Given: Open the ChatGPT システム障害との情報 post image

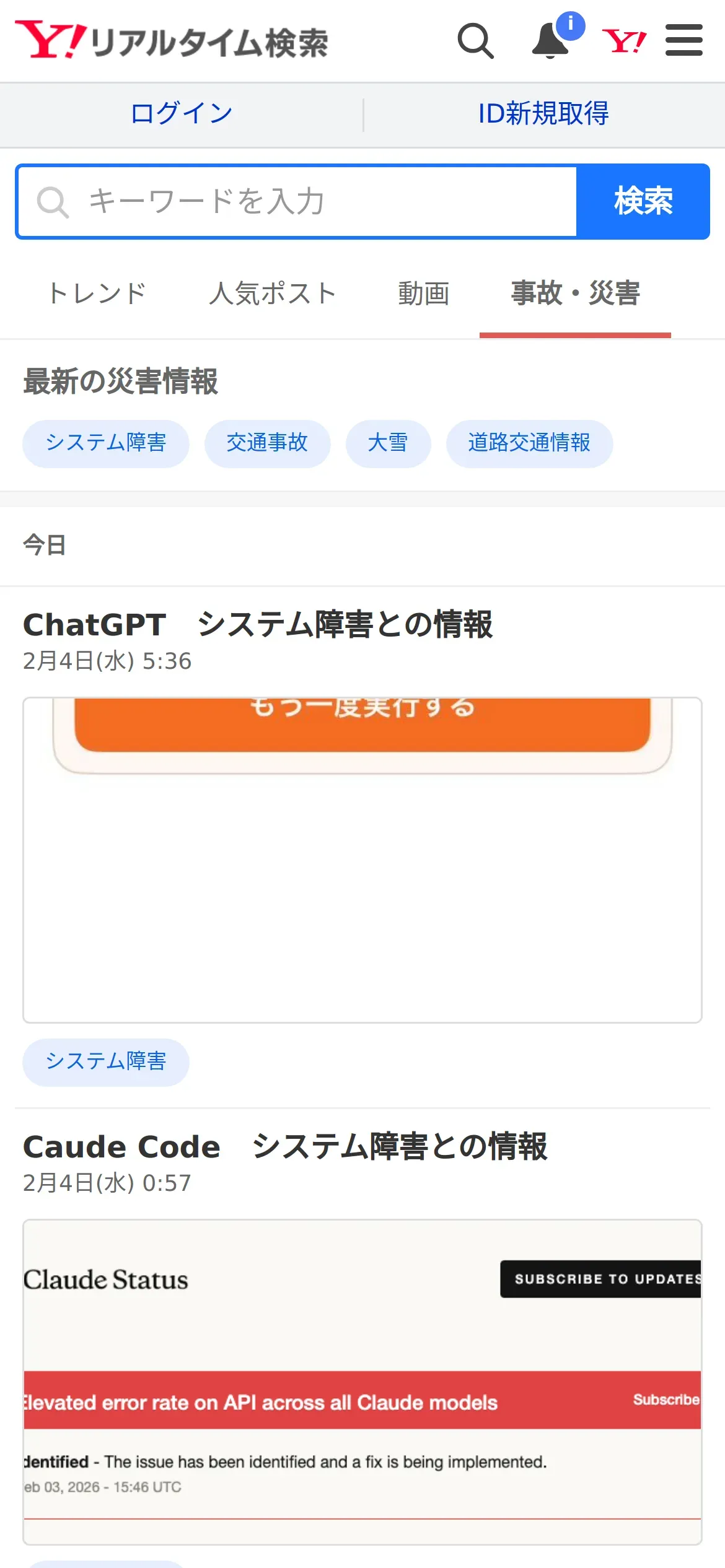Looking at the screenshot, I should point(362,860).
